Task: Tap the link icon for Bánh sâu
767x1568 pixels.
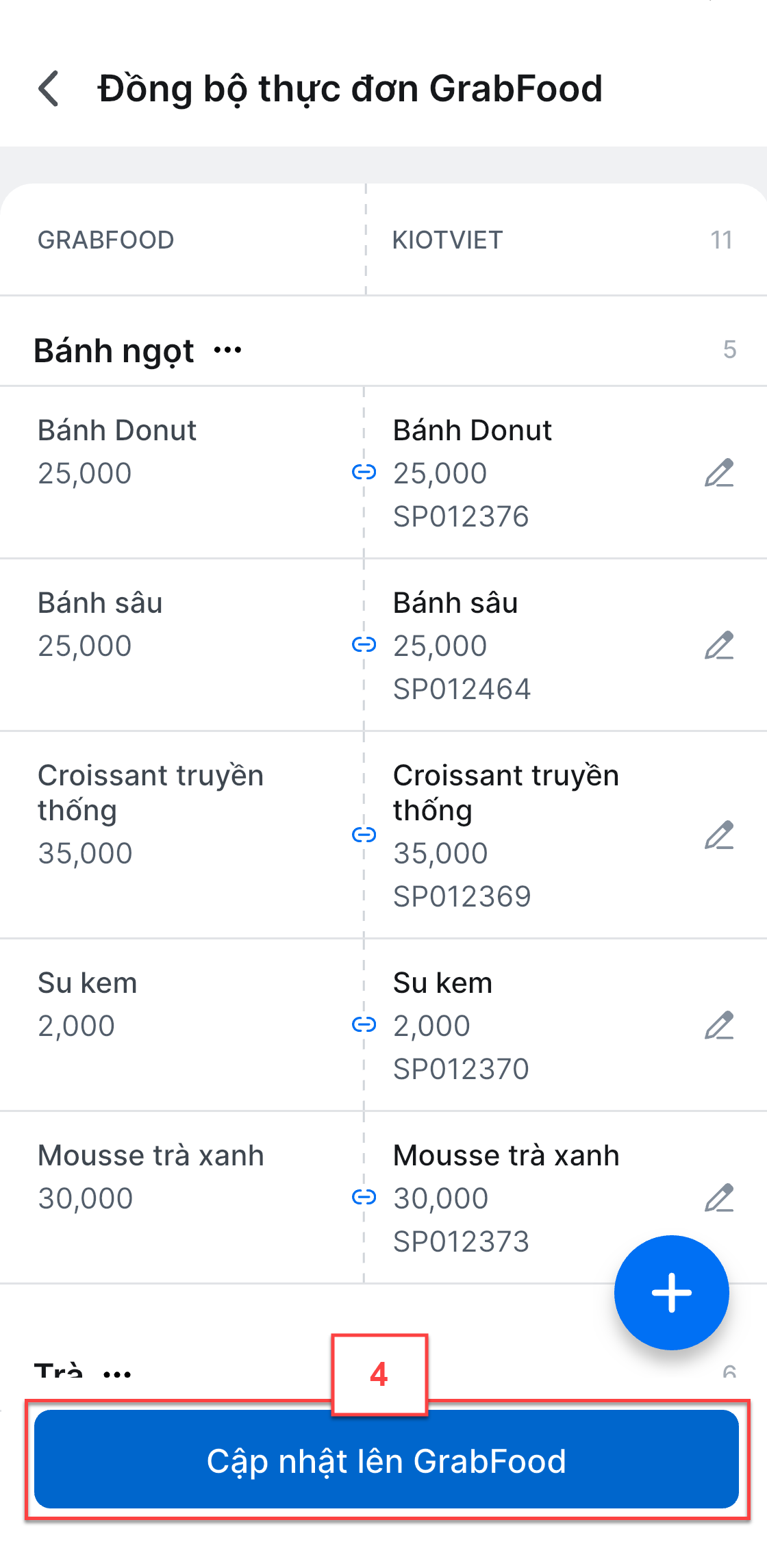Action: pos(364,644)
